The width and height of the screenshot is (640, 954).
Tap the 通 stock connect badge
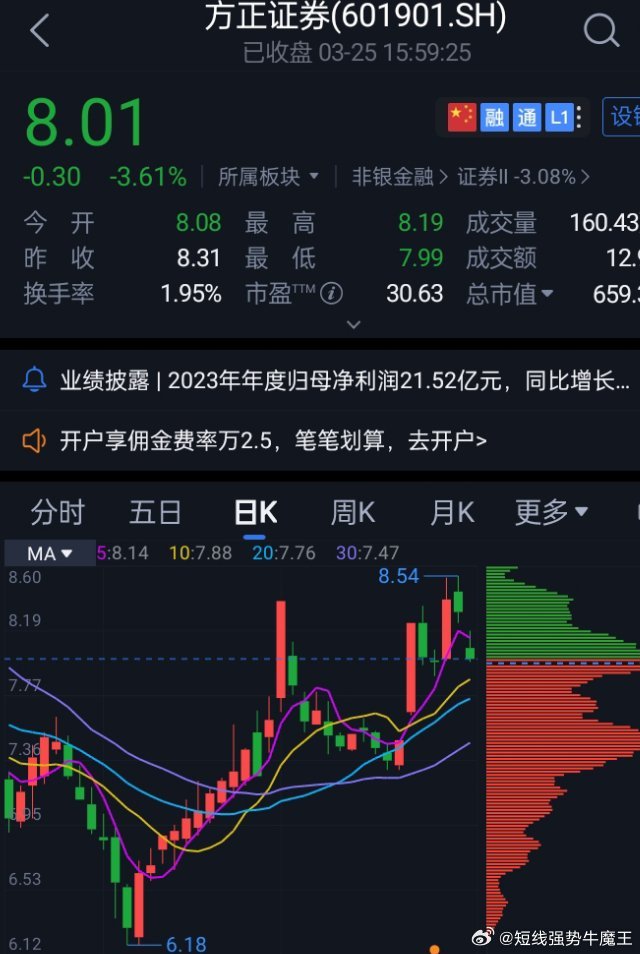click(x=527, y=117)
